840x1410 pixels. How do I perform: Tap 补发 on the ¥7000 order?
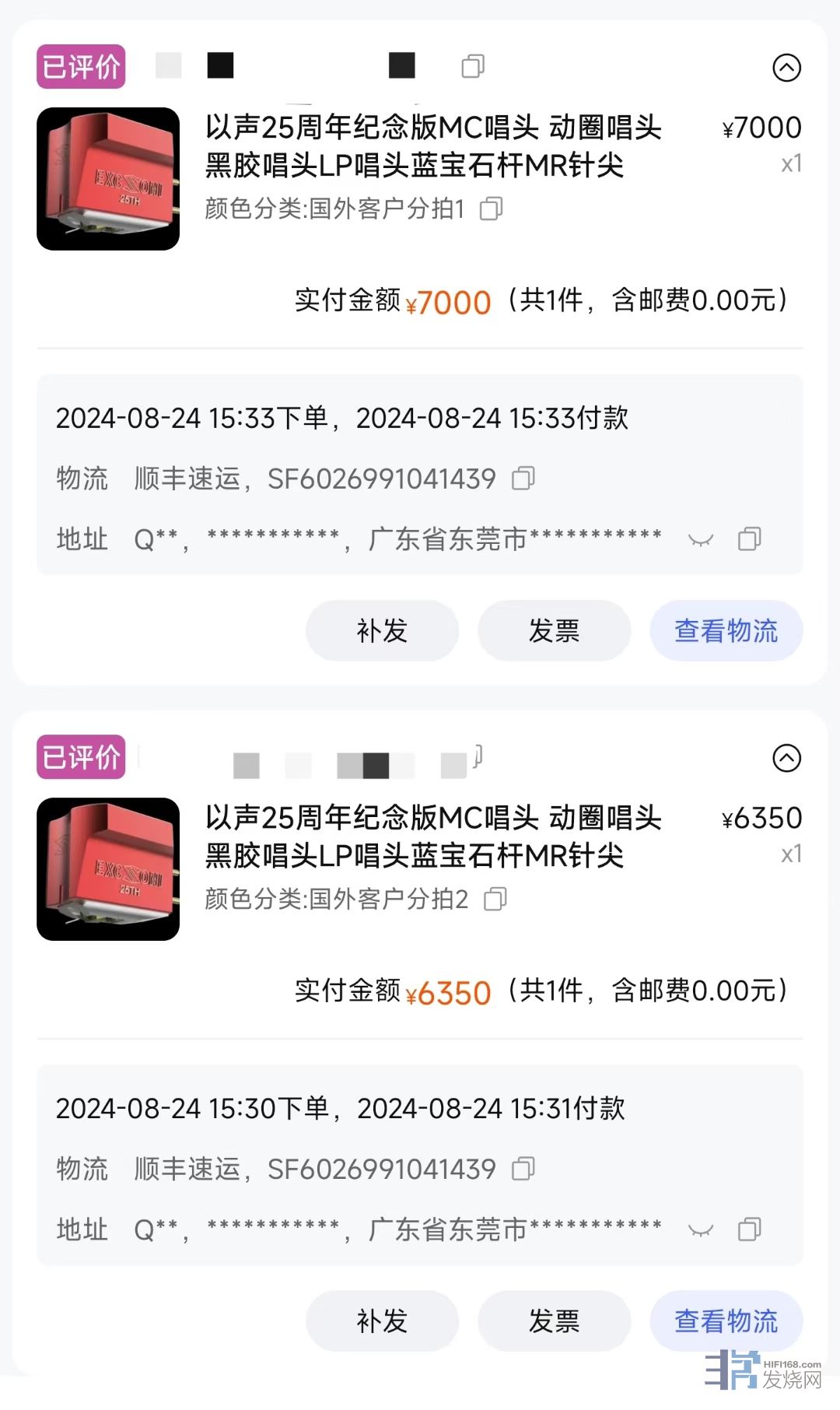pos(382,630)
